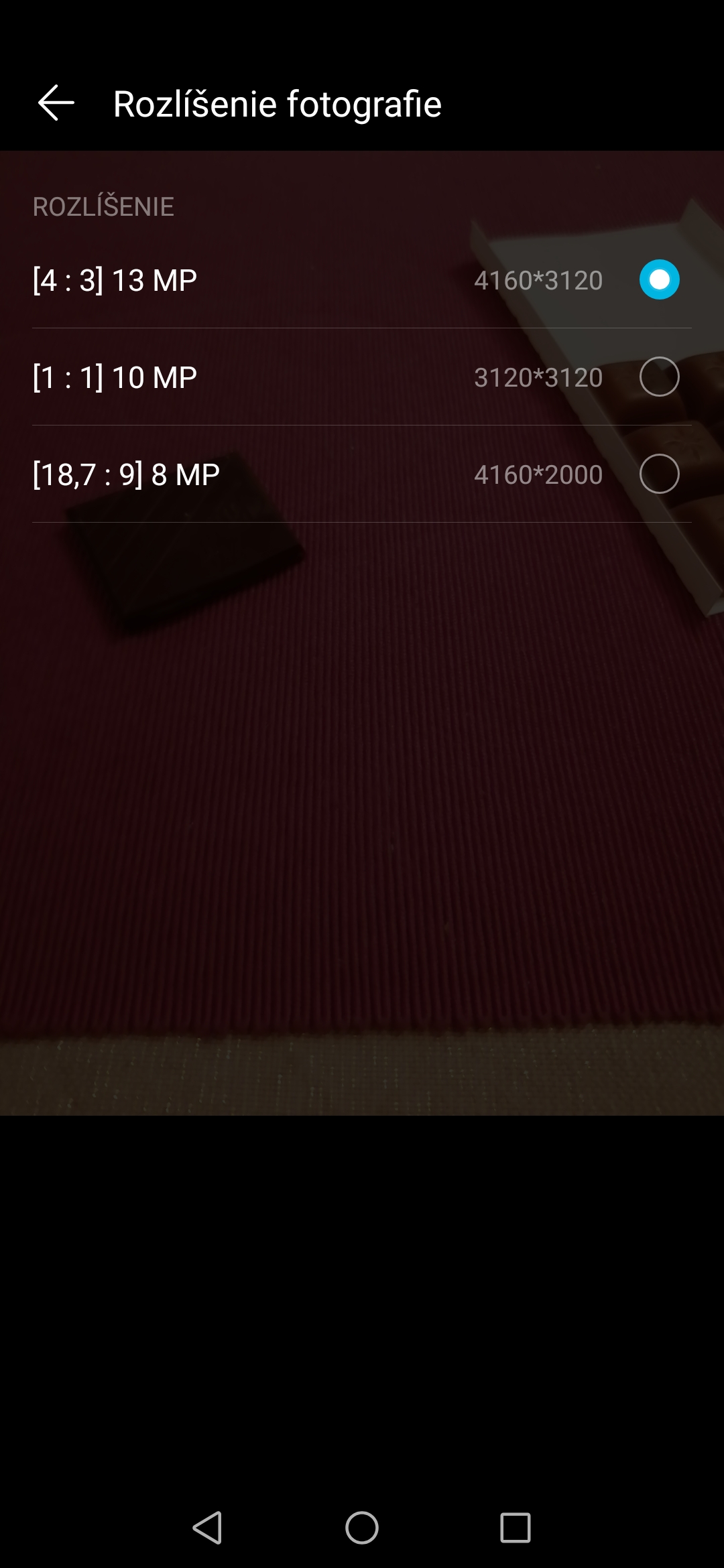Select the [4 : 3] 13 MP resolution
Viewport: 724px width, 1568px height.
(362, 279)
